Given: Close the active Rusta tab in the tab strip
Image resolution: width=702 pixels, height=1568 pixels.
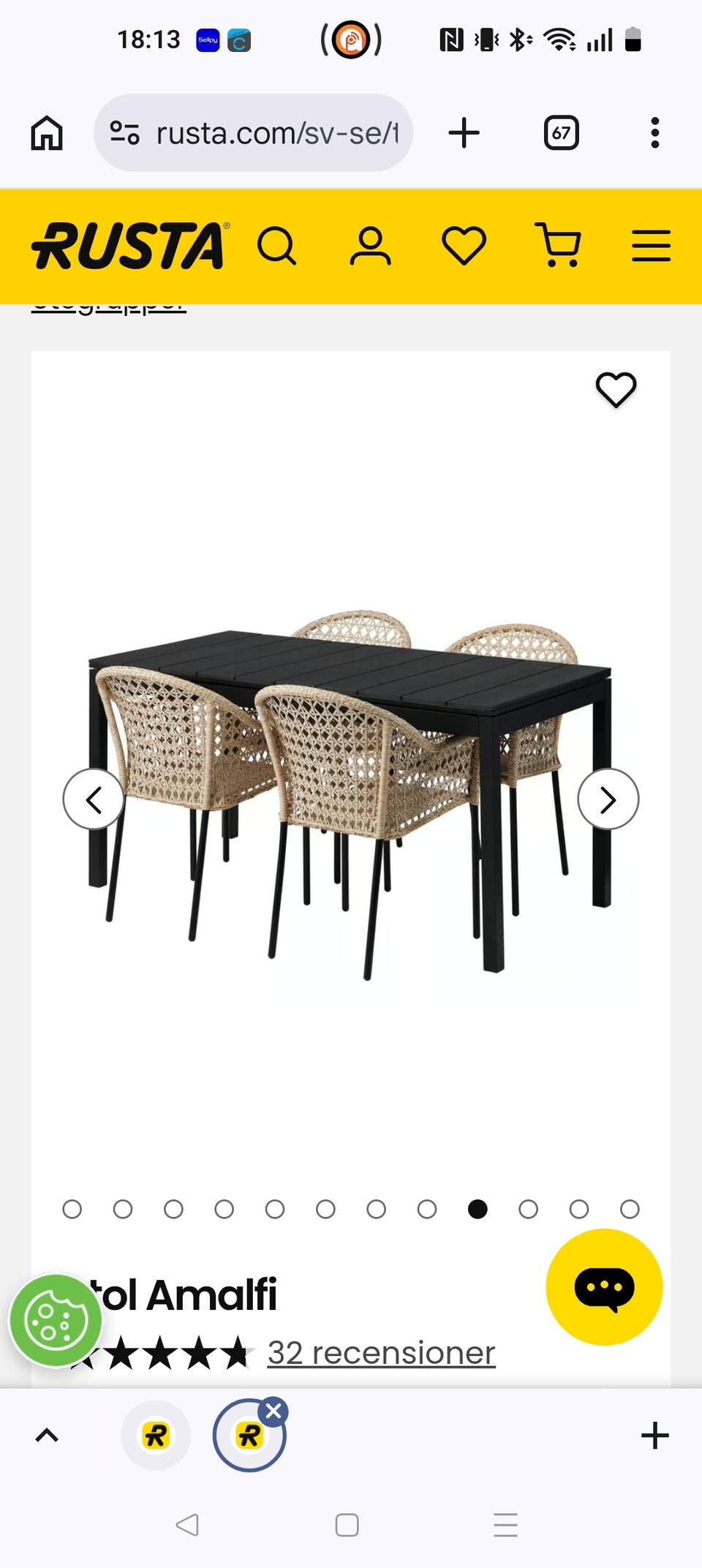Looking at the screenshot, I should pyautogui.click(x=274, y=1411).
